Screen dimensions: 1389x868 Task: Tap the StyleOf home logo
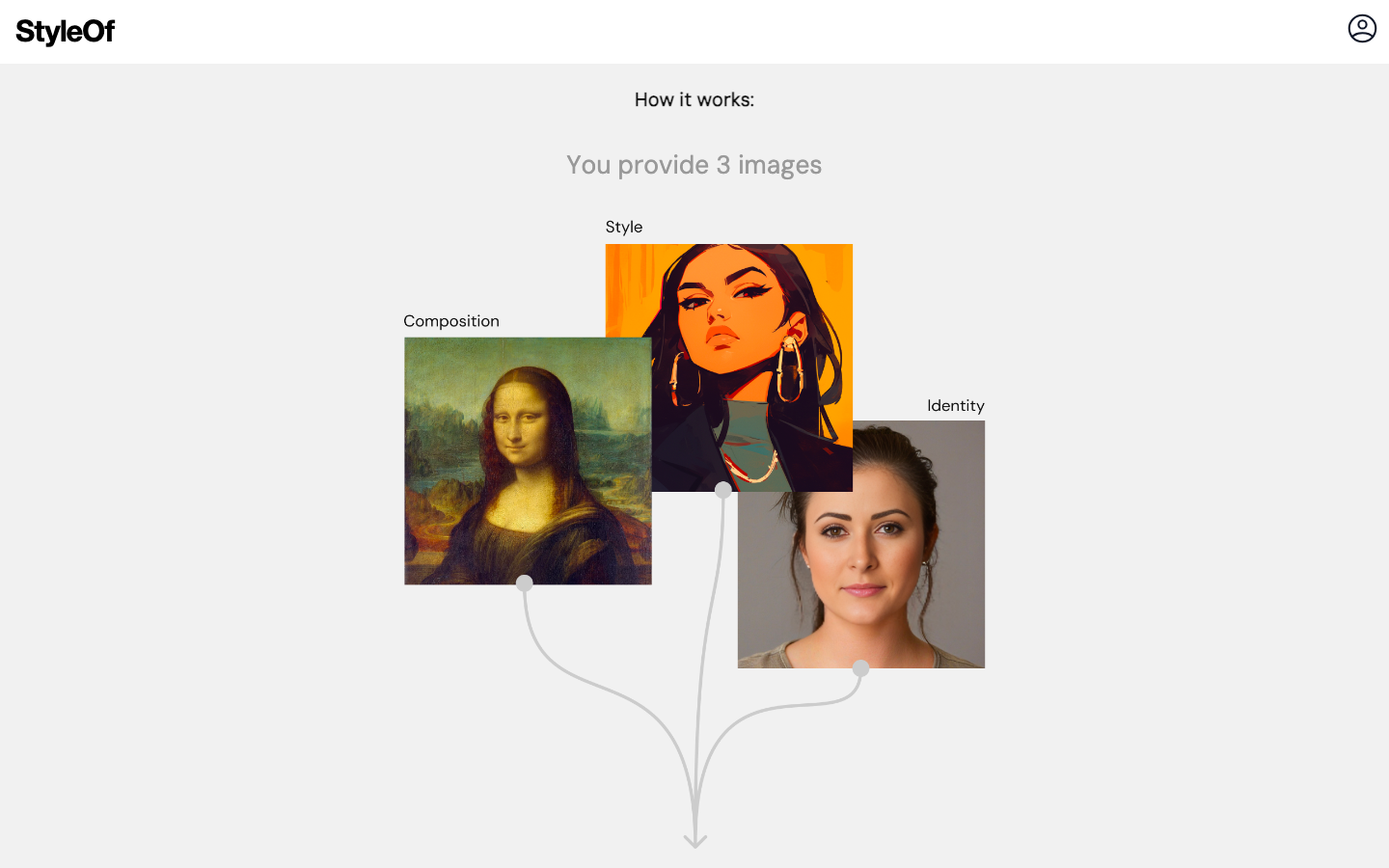pyautogui.click(x=66, y=32)
